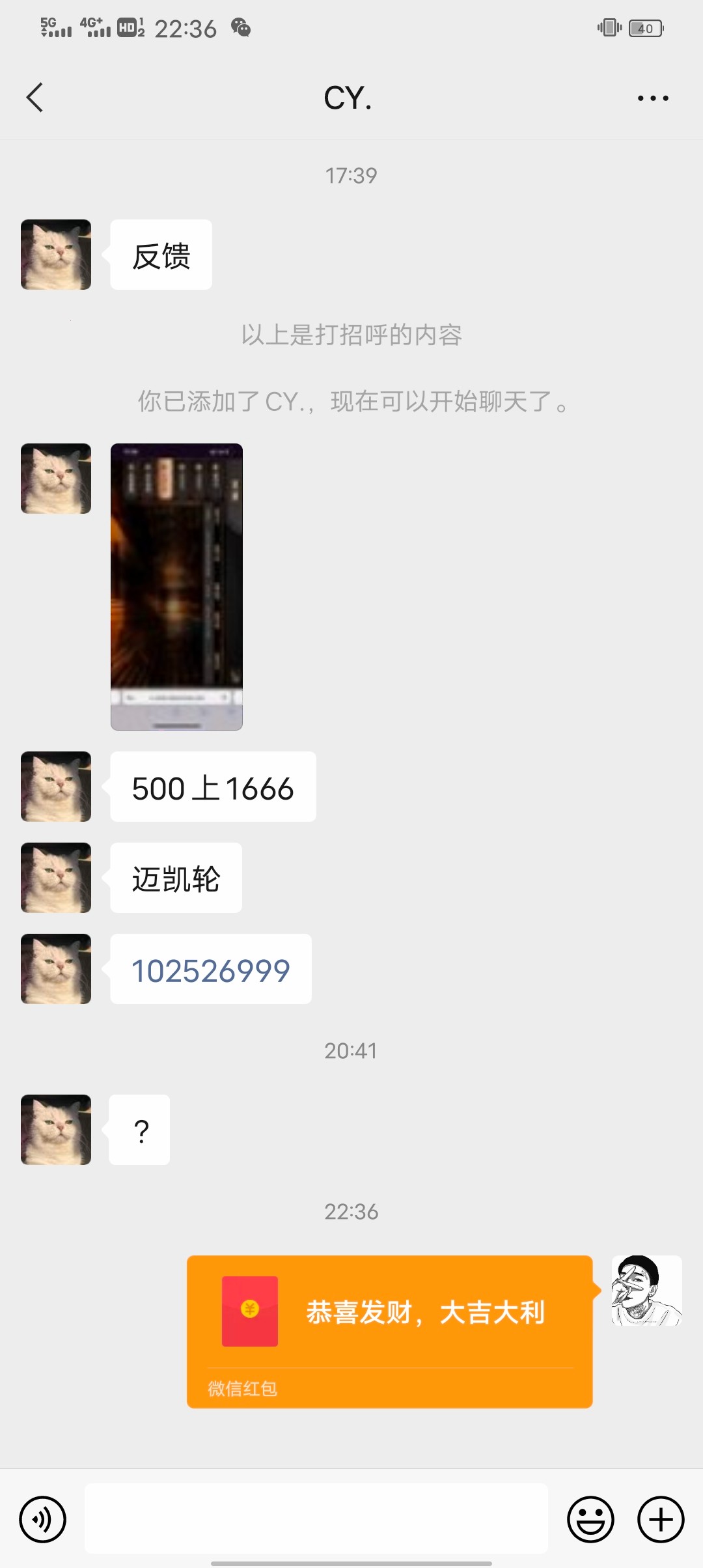The image size is (703, 1568).
Task: Open my own profile avatar
Action: pos(646,1291)
